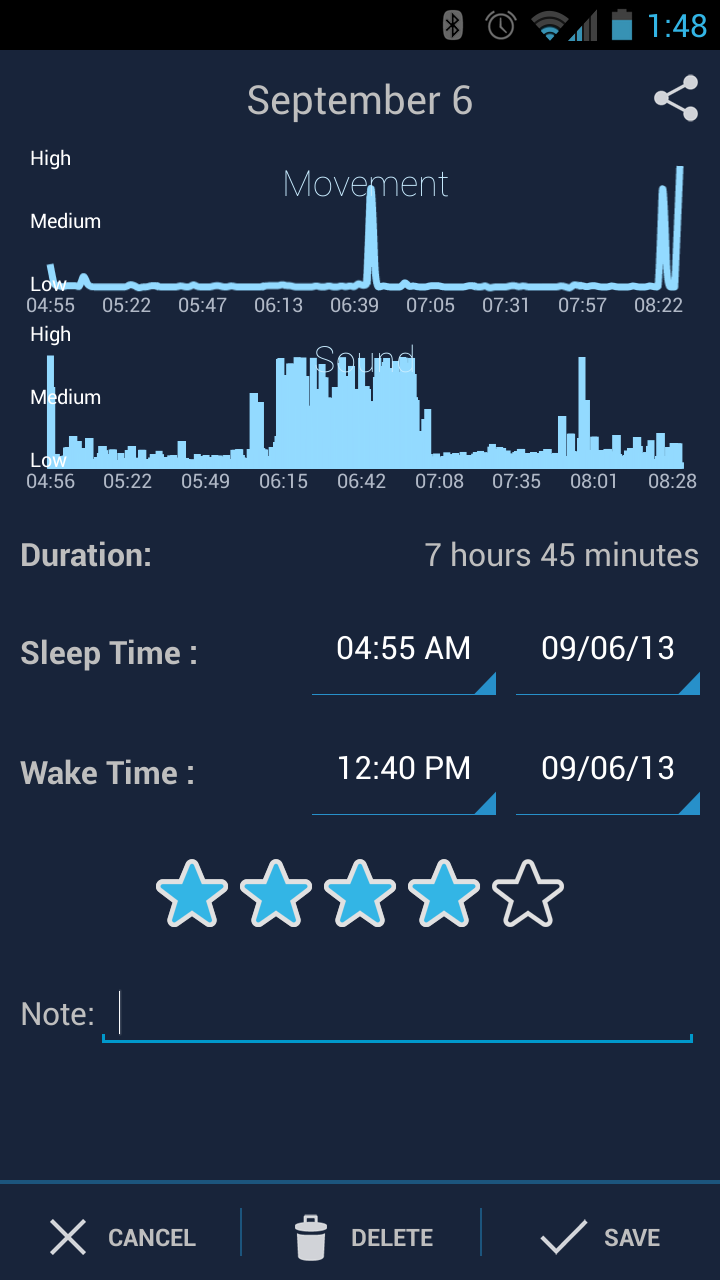Share this sleep record

(x=676, y=98)
